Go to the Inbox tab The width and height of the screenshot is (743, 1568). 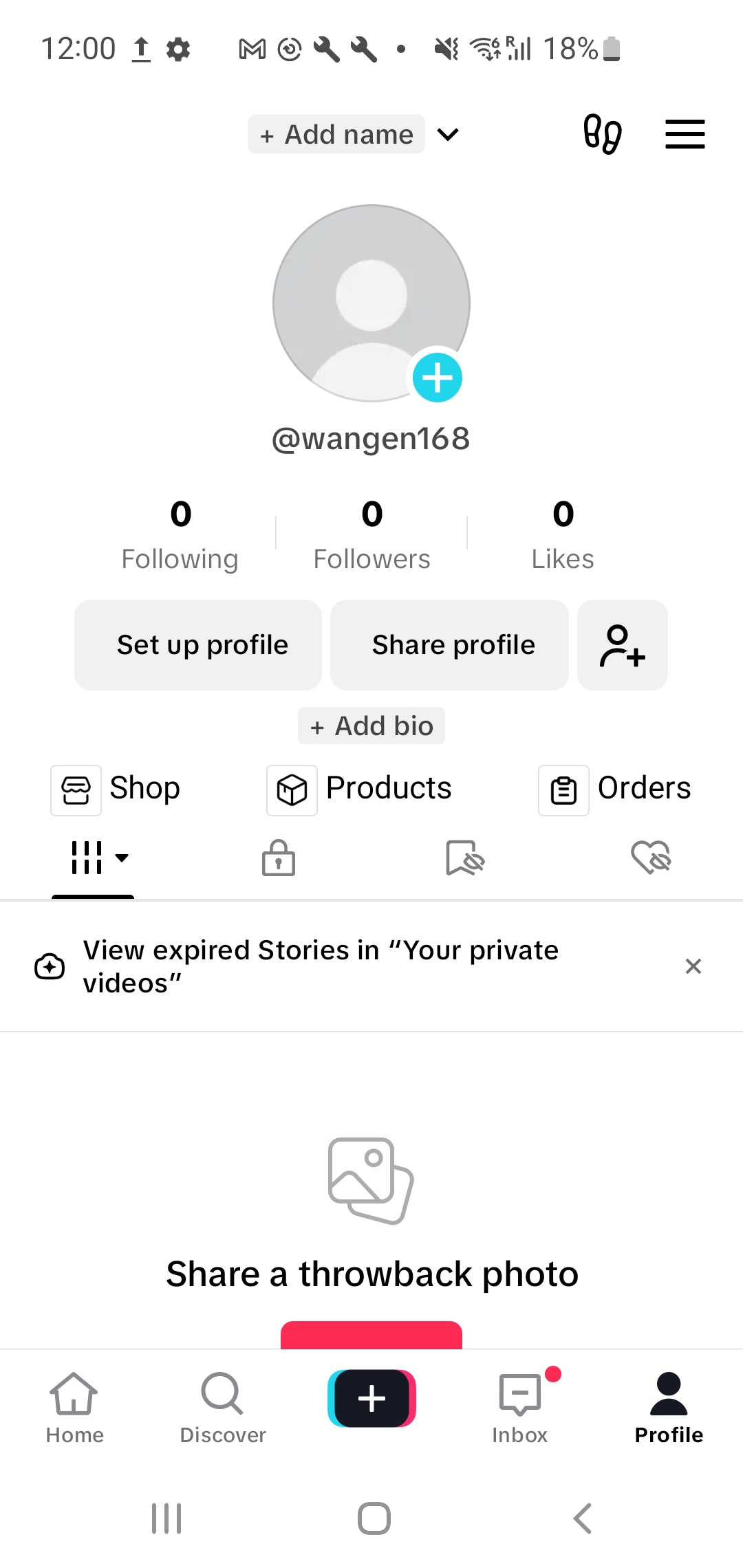point(520,1407)
